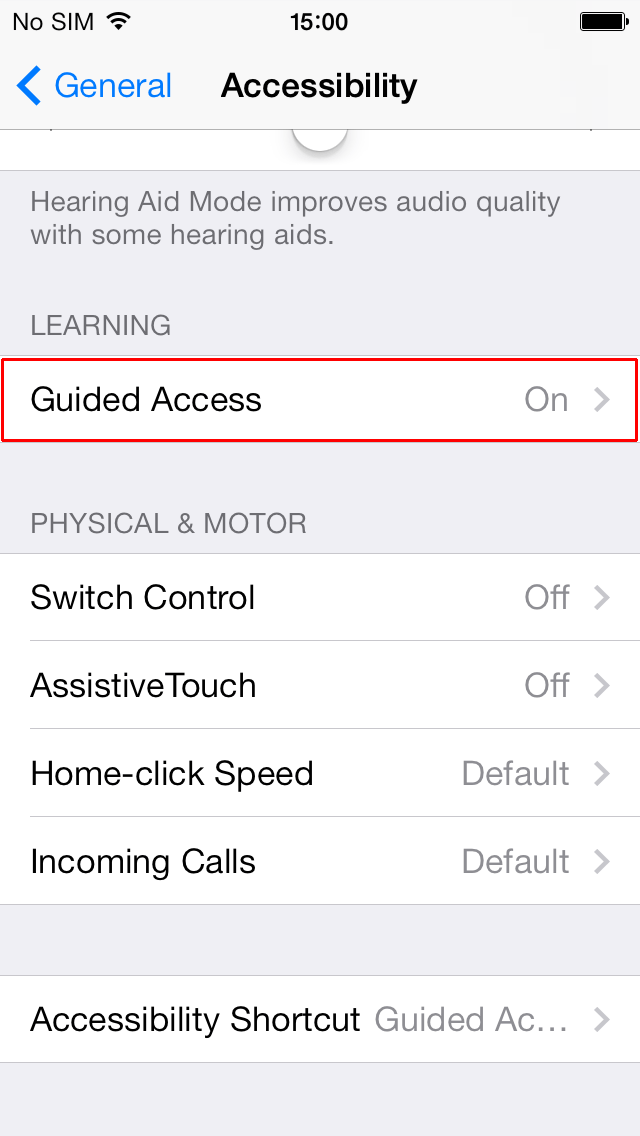Open AssistiveTouch options

pyautogui.click(x=320, y=685)
